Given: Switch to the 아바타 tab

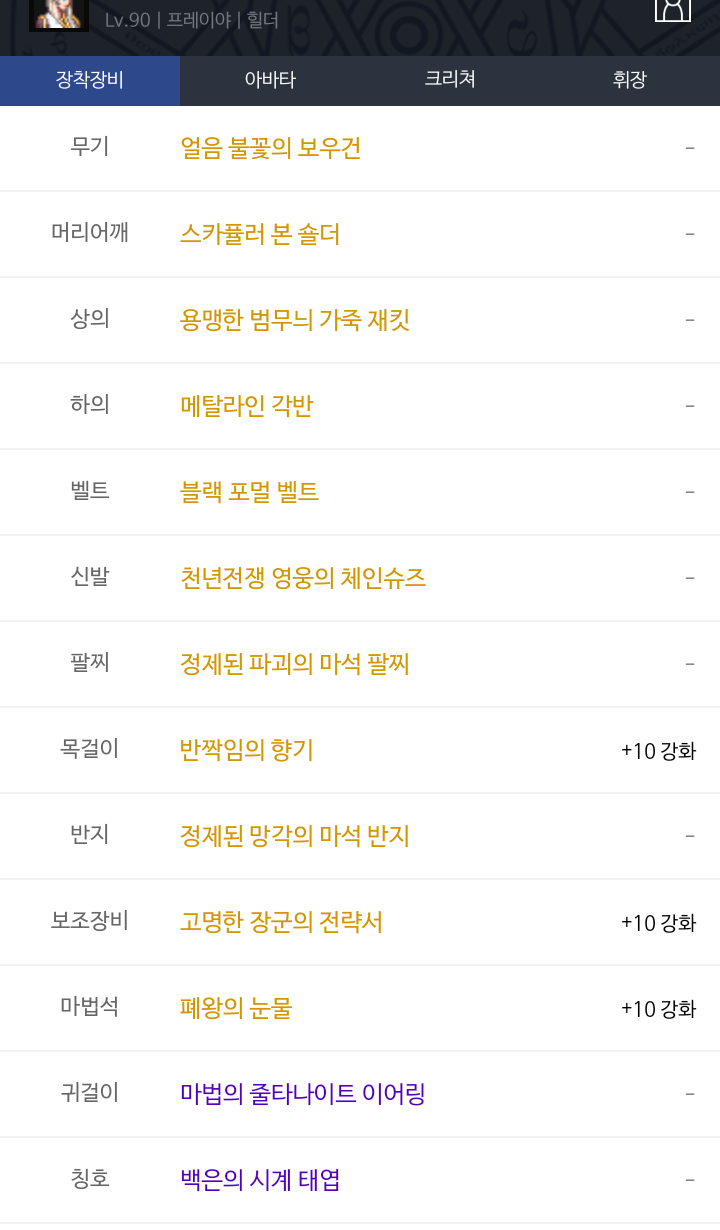Looking at the screenshot, I should (270, 80).
